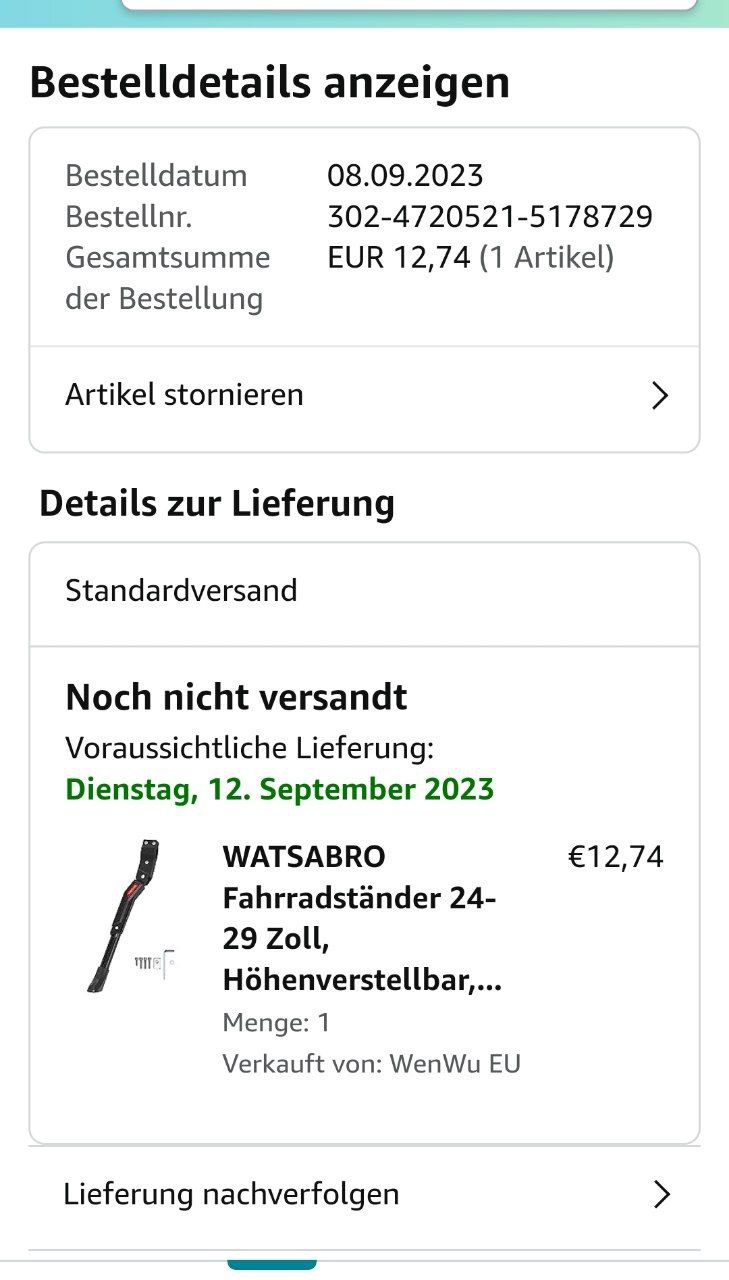The image size is (729, 1280).
Task: Open the WATSABRO Fahrradständer product thumbnail
Action: tap(129, 917)
